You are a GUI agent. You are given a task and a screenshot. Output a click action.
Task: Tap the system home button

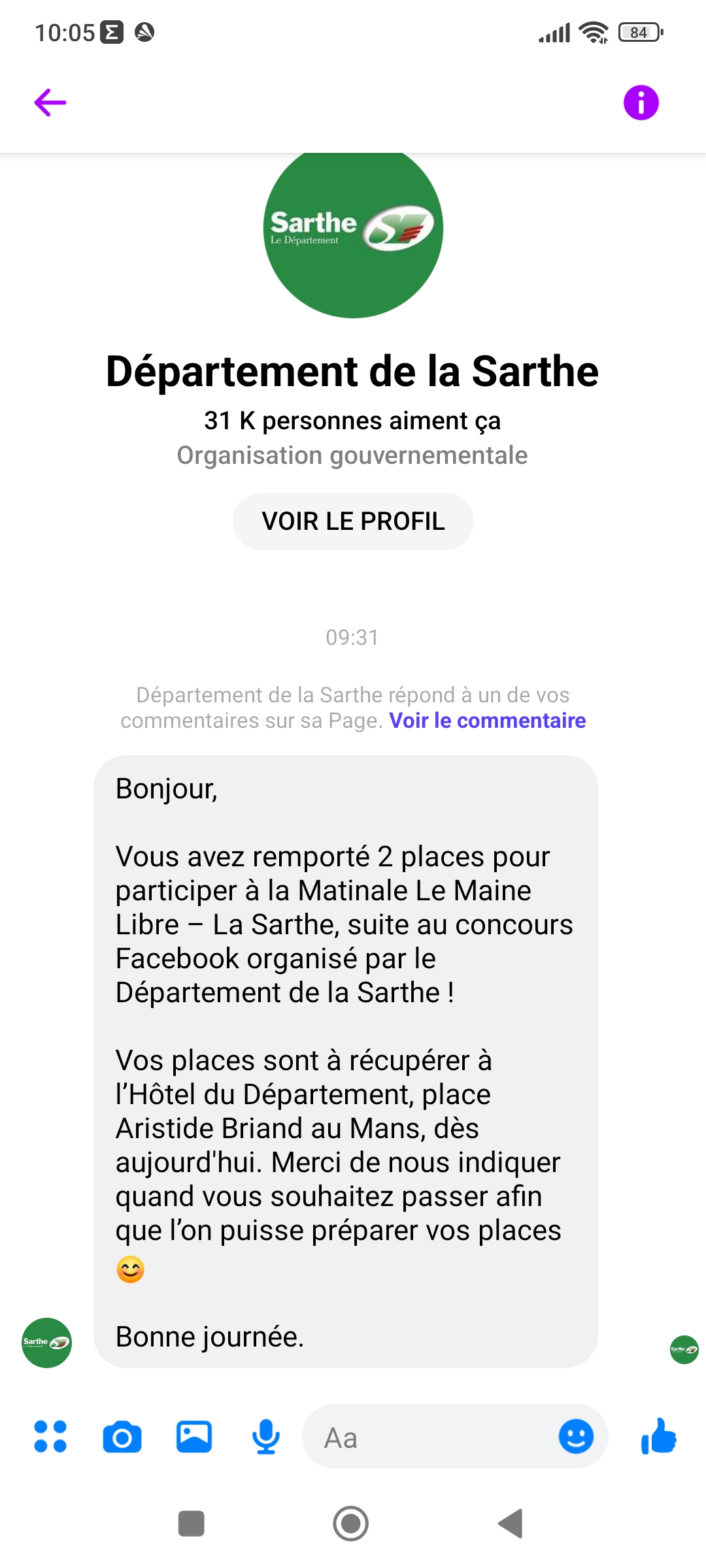click(351, 1524)
